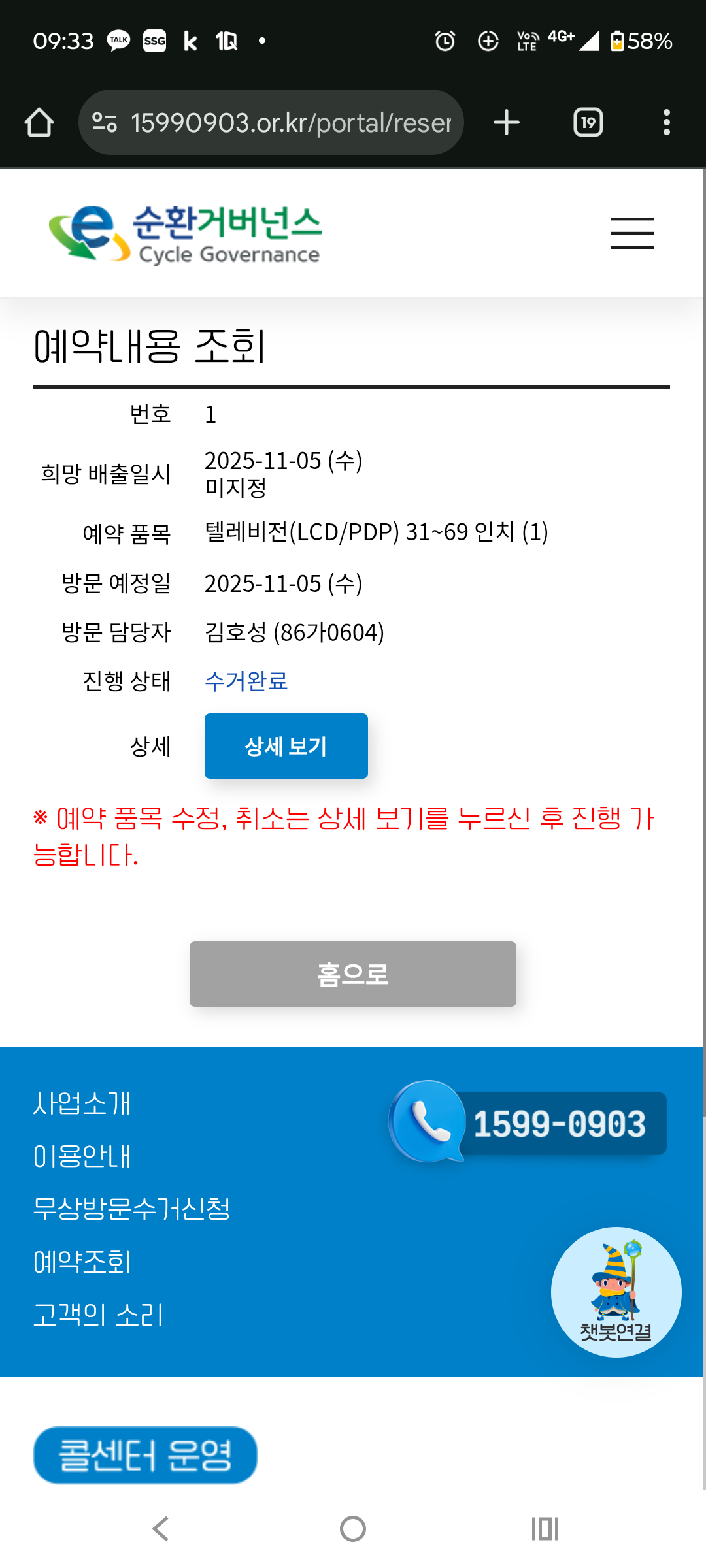Open the browser overflow menu

click(666, 122)
